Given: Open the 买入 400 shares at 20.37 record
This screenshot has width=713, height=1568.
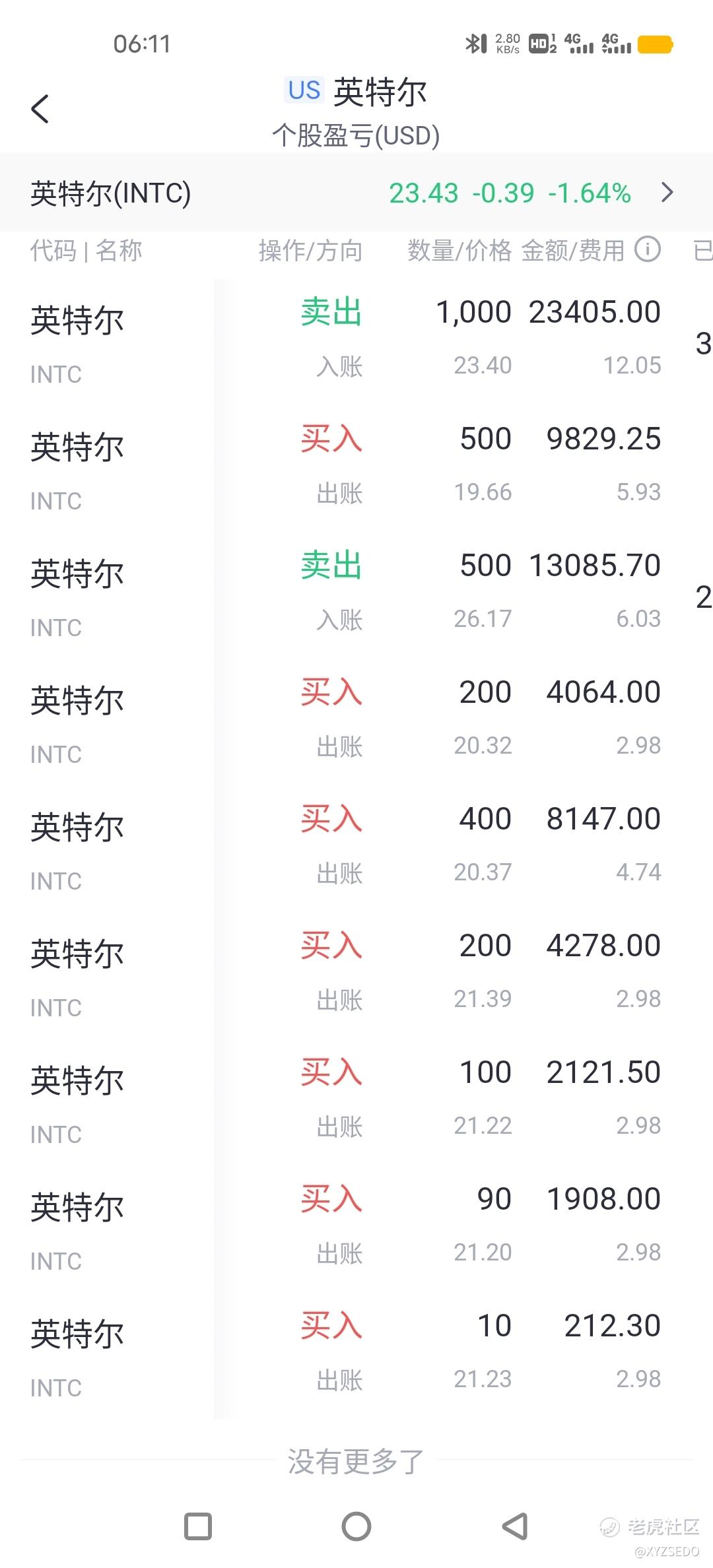Looking at the screenshot, I should tap(356, 849).
